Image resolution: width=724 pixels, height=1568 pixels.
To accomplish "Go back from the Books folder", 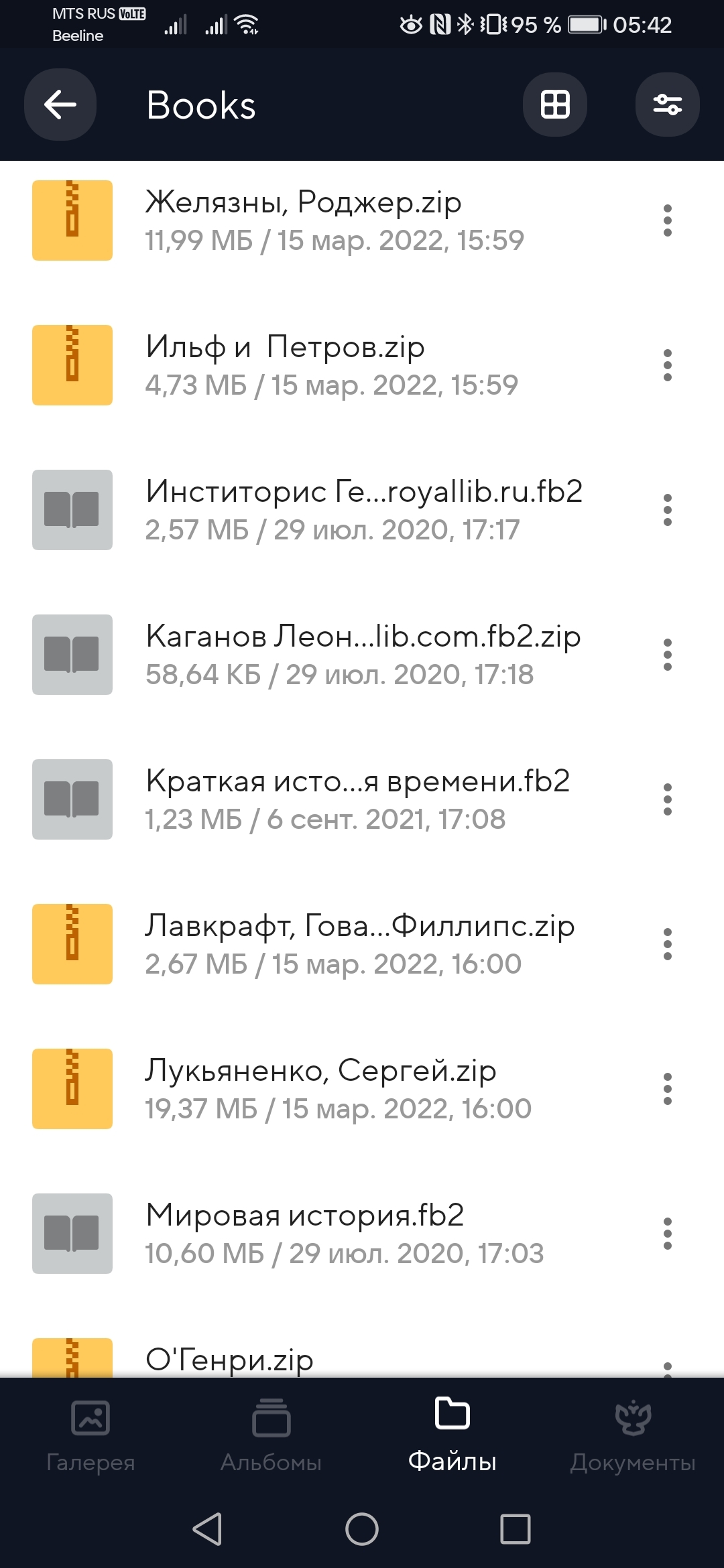I will (60, 105).
